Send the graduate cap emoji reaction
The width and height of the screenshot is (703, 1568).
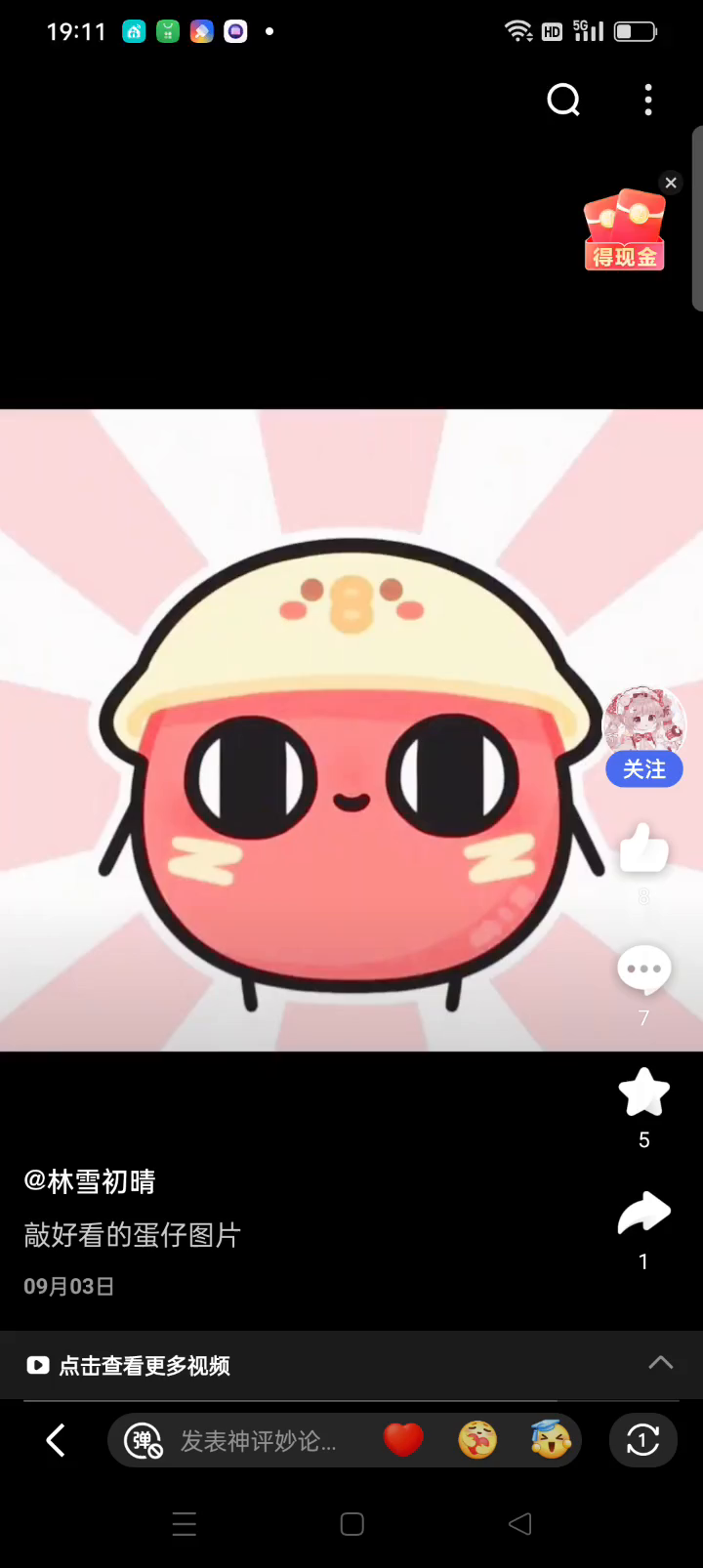551,1440
